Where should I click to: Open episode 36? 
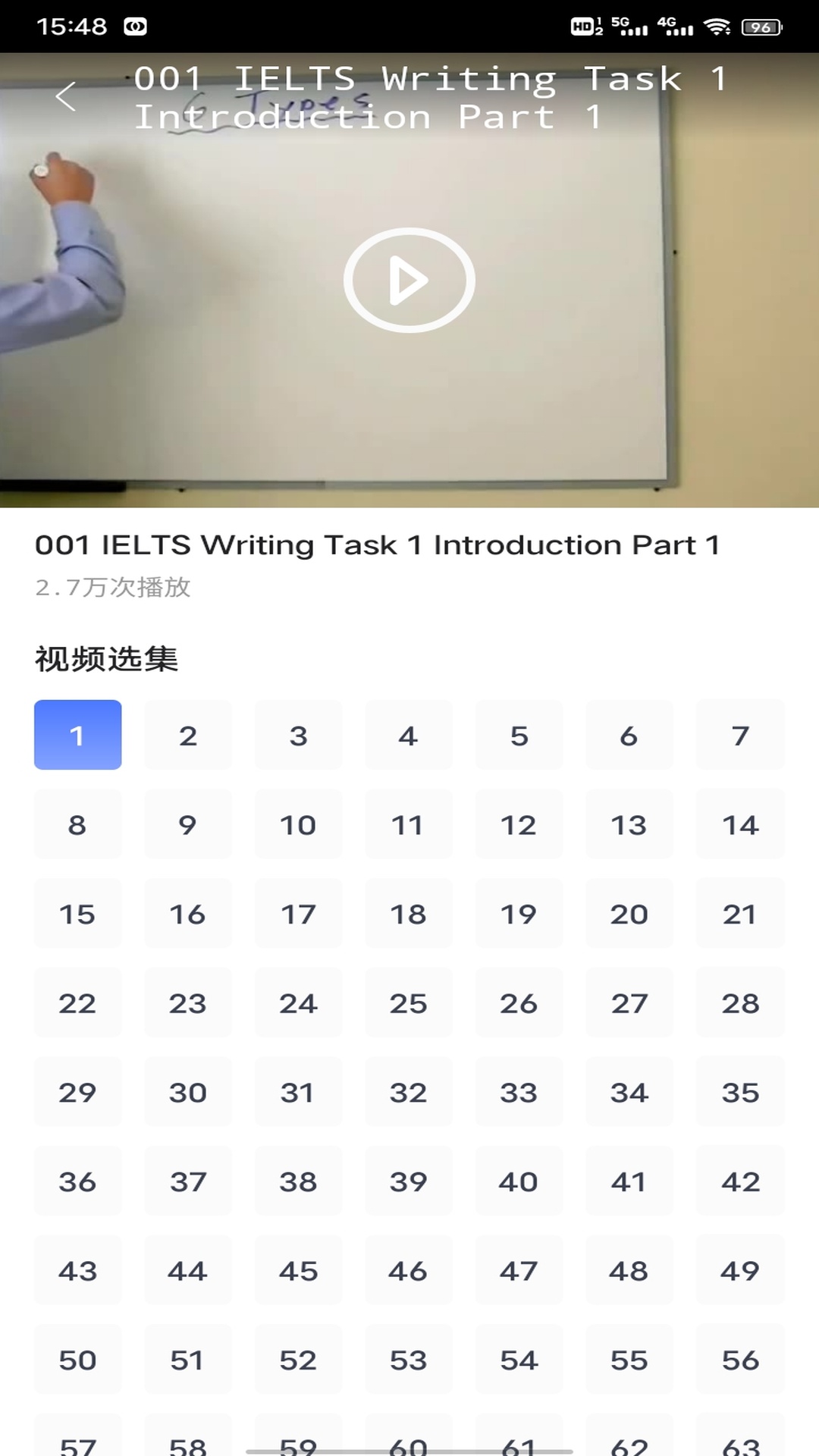tap(77, 1181)
